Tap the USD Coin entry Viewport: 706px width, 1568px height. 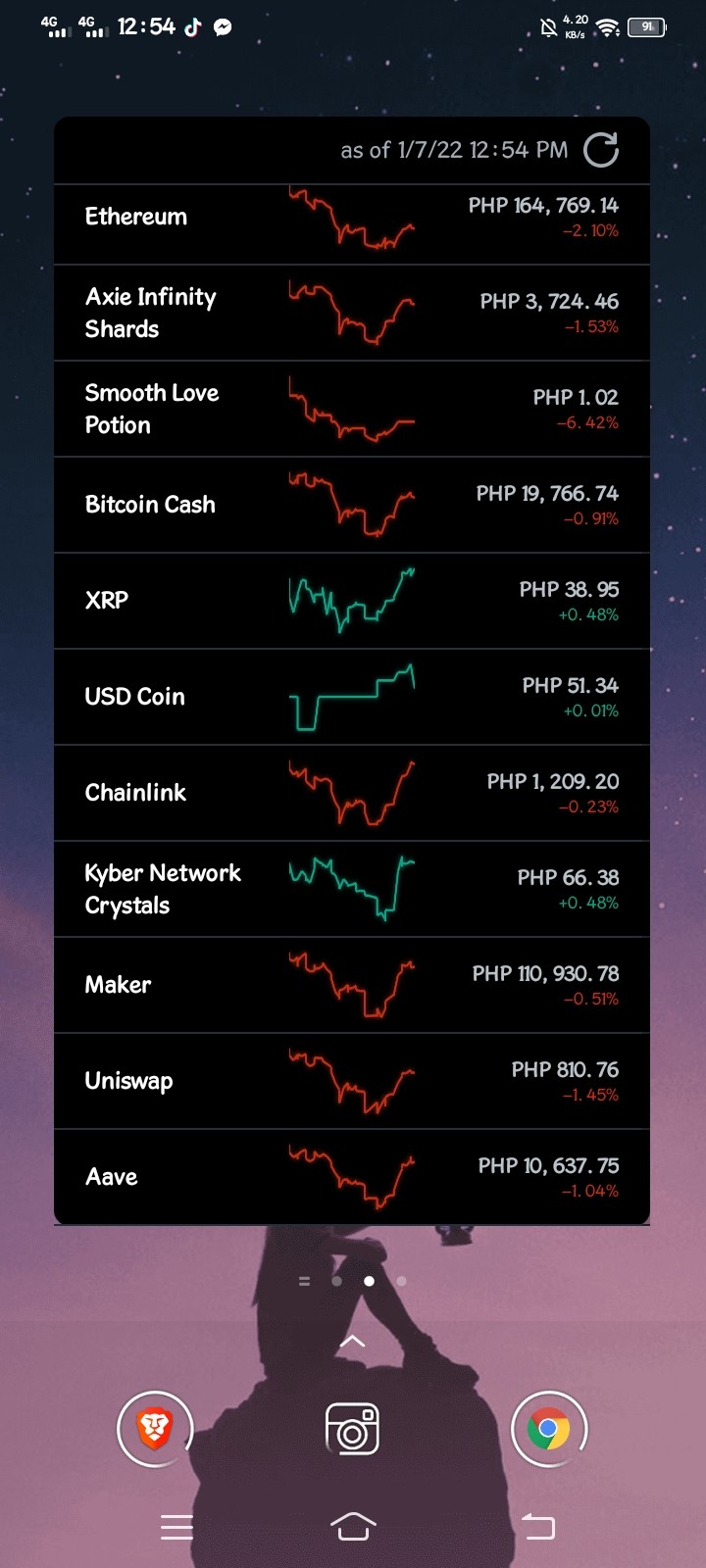click(352, 697)
